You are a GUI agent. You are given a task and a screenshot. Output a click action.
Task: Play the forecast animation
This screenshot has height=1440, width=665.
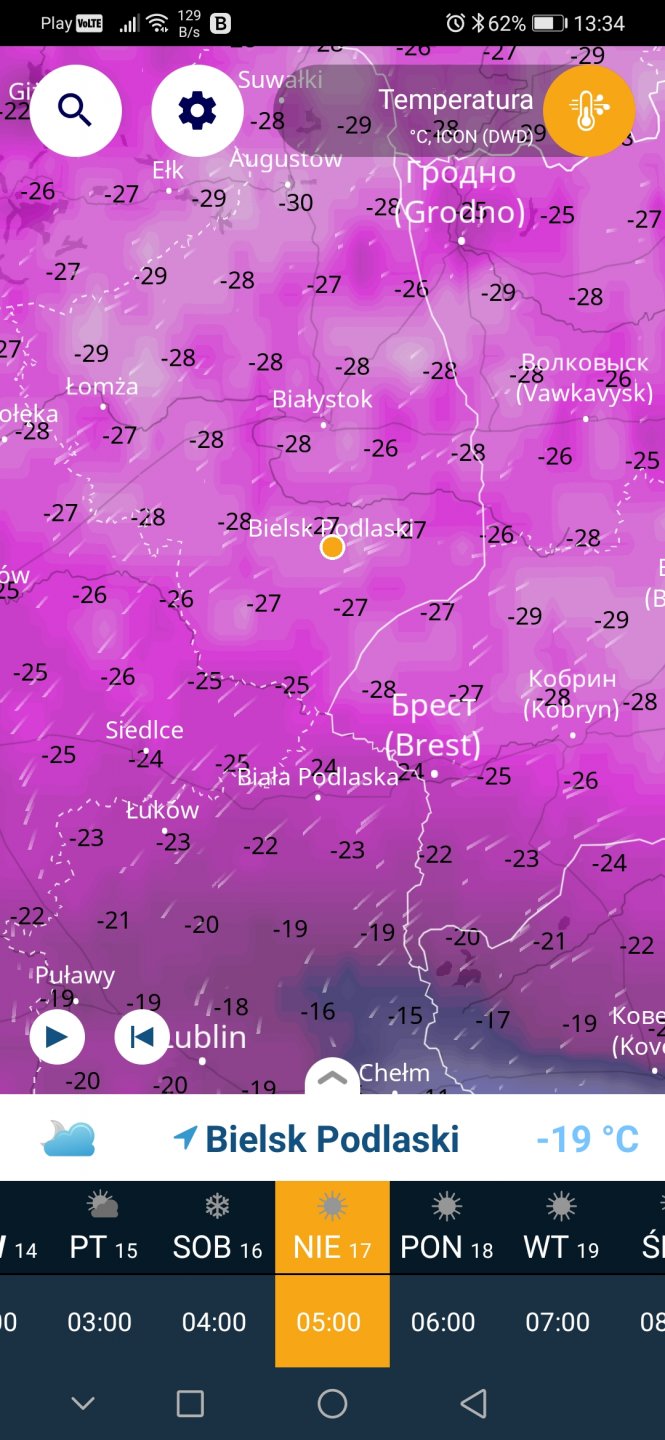57,1037
